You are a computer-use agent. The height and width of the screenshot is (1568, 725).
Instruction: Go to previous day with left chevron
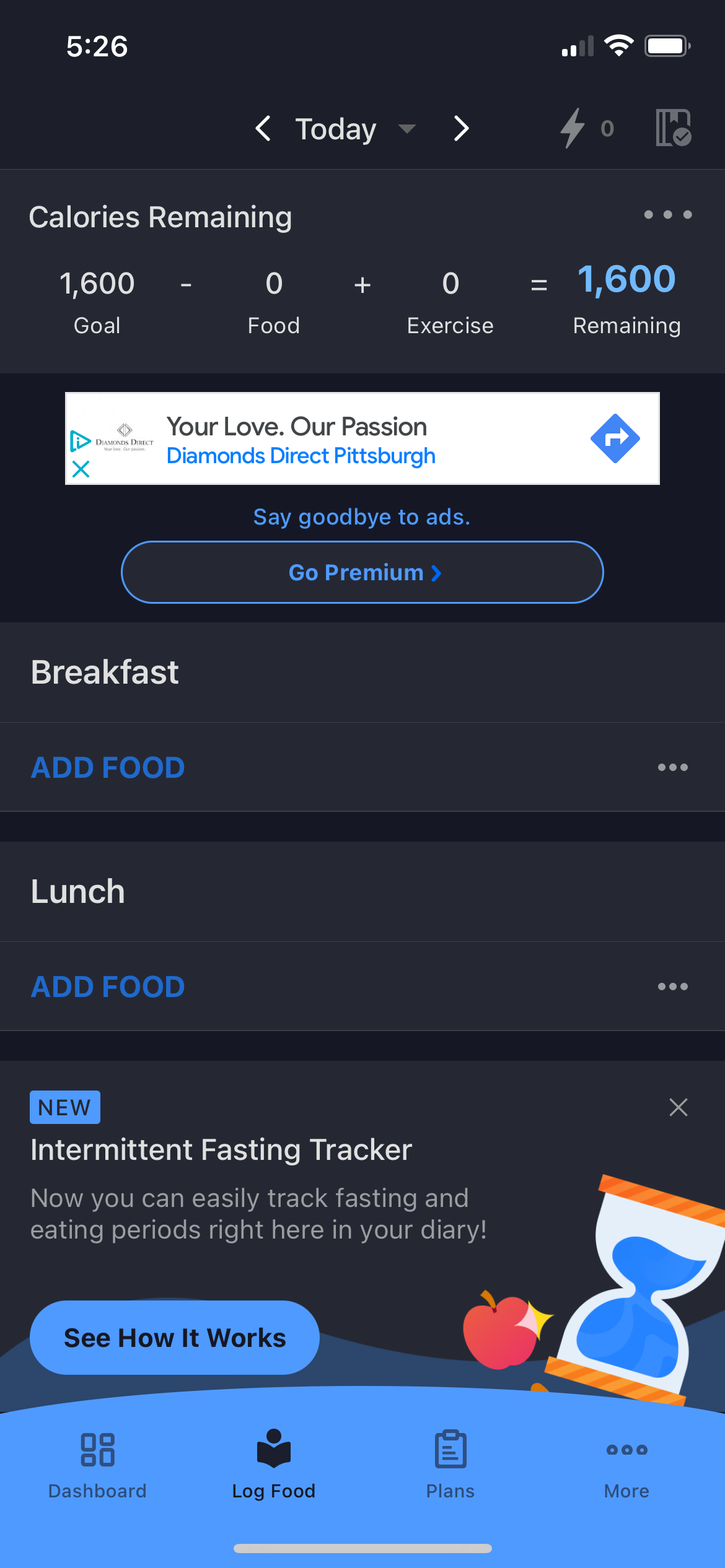tap(263, 129)
